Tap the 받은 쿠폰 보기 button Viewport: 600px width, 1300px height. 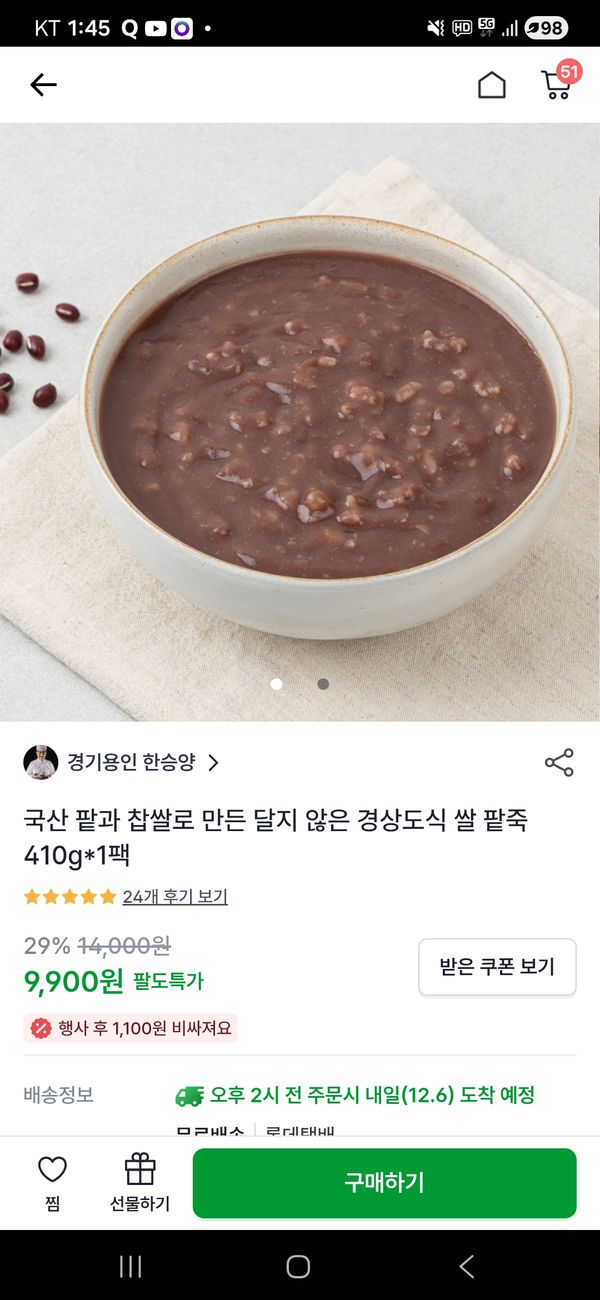497,967
